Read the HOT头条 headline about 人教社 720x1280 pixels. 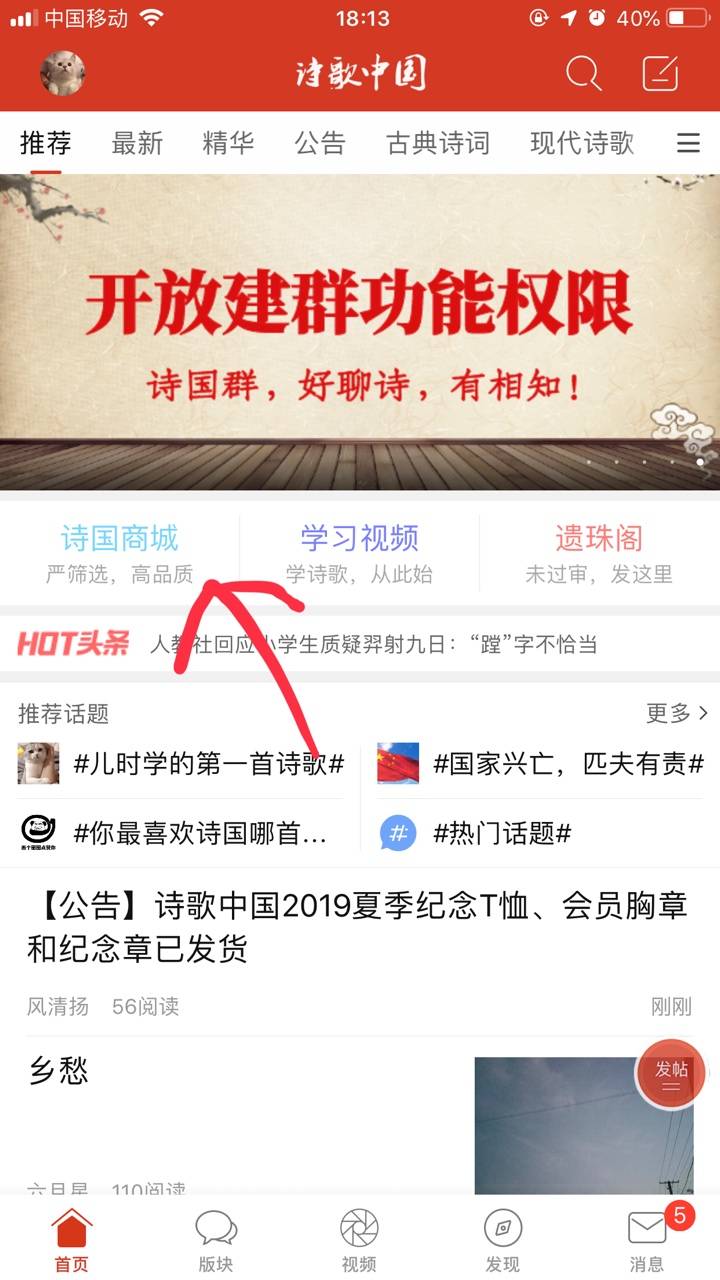click(372, 645)
